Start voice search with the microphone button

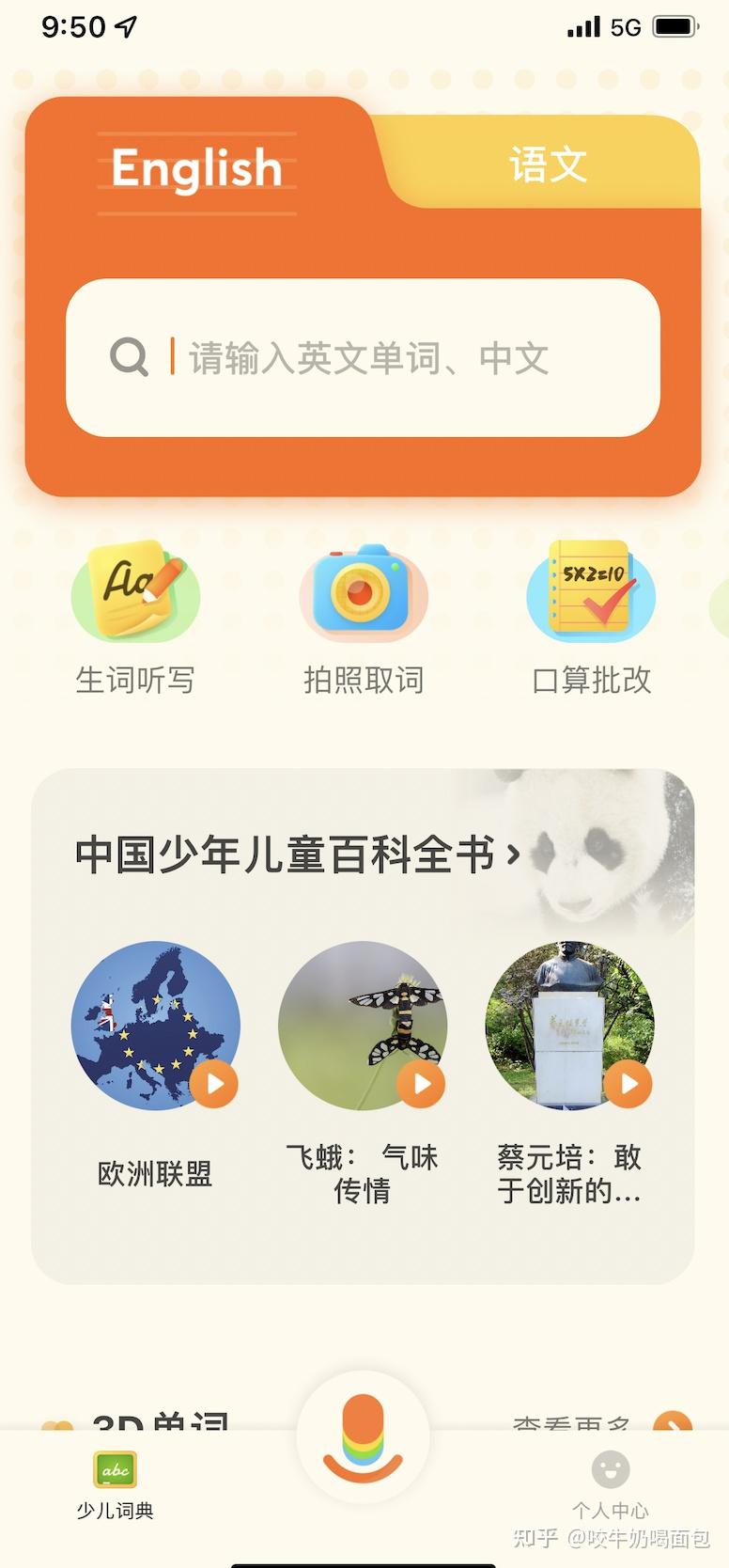tap(364, 1438)
